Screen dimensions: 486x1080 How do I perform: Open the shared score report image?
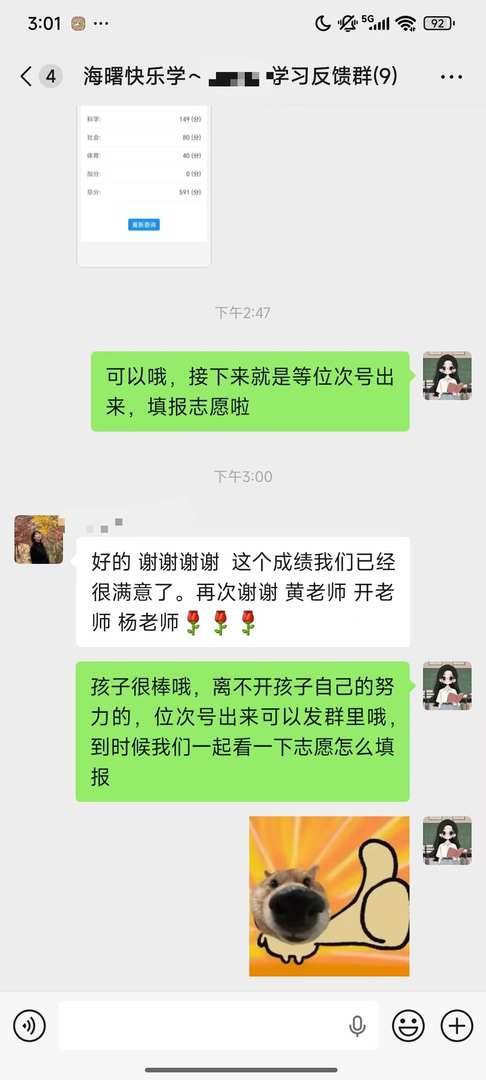(144, 185)
